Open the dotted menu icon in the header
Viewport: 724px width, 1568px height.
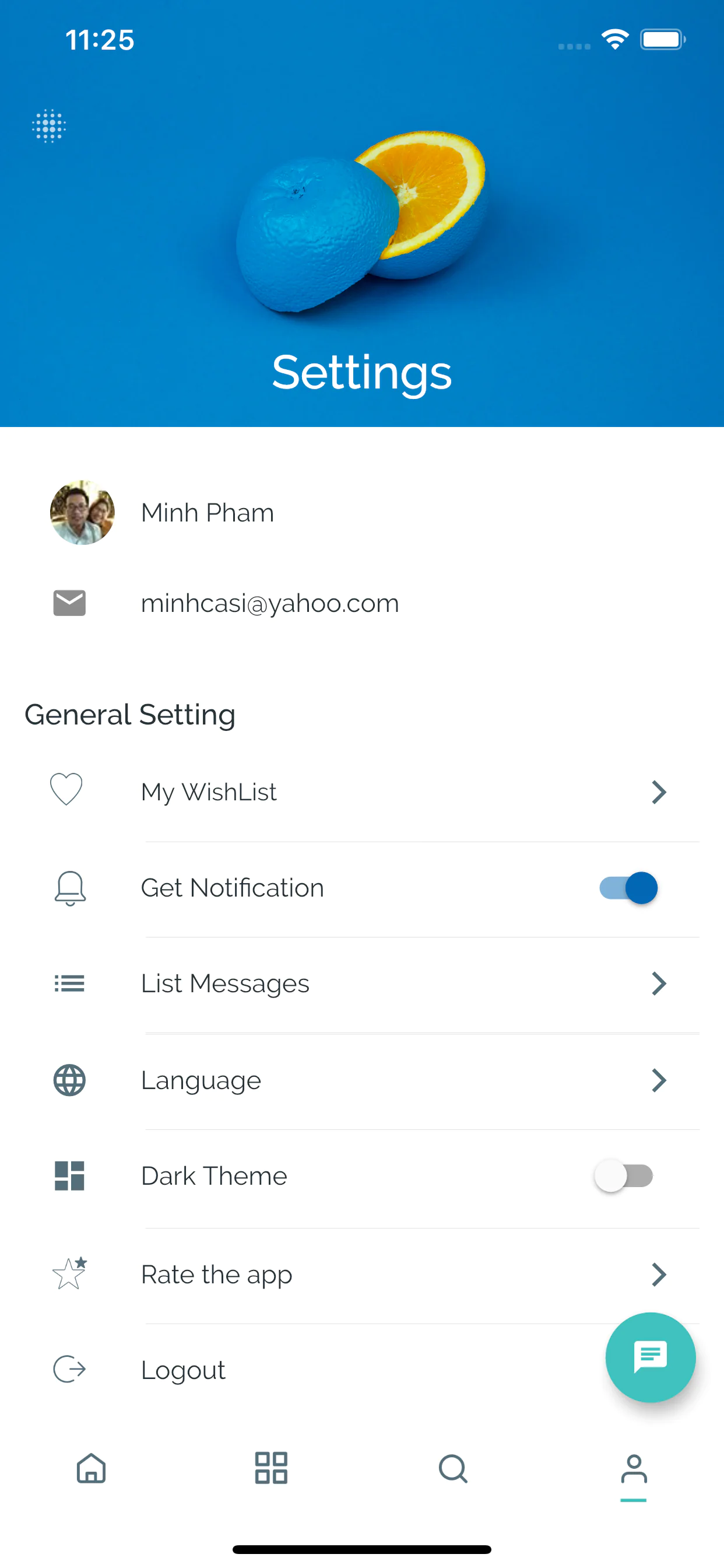[48, 126]
